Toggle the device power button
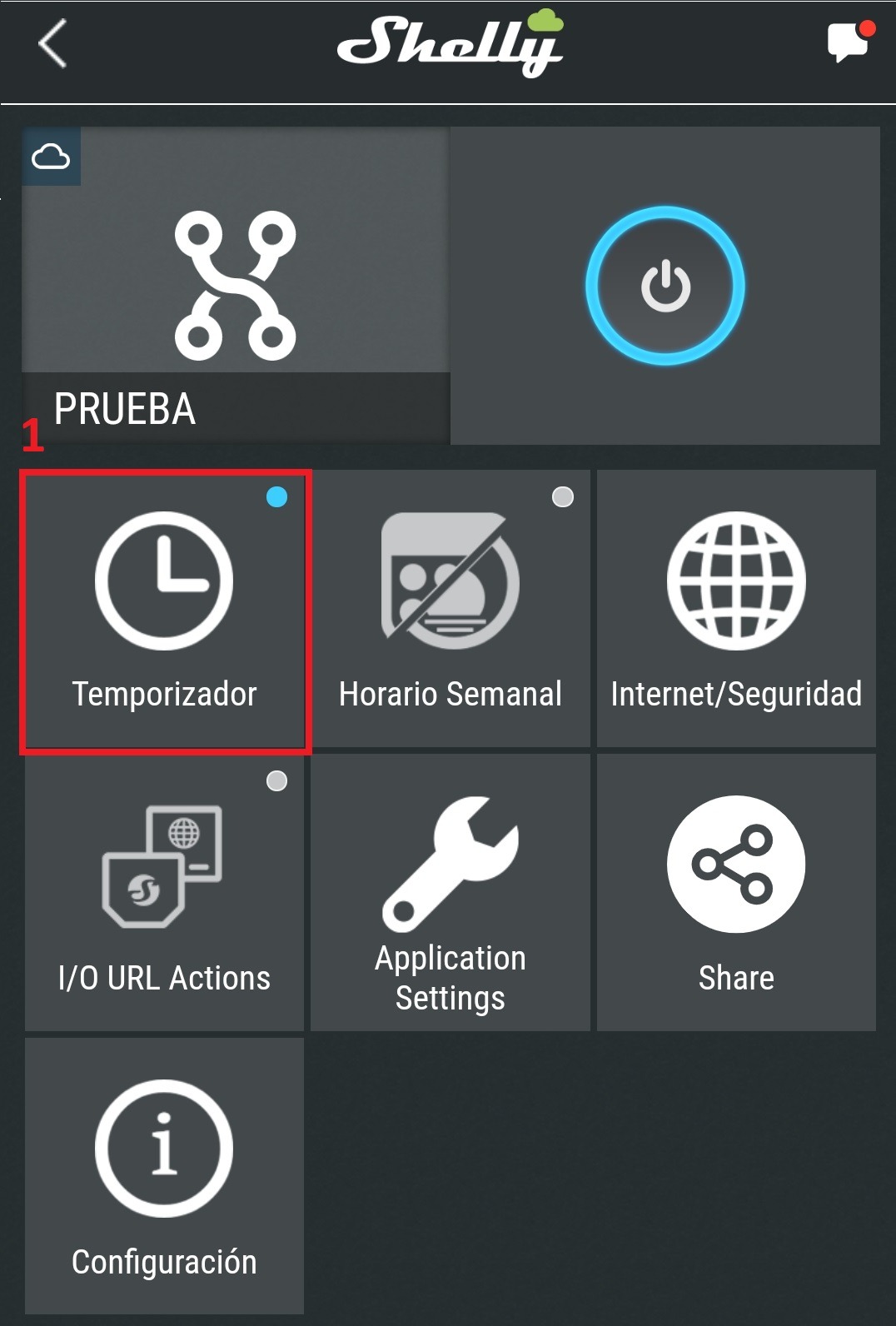Image resolution: width=896 pixels, height=1326 pixels. 665,286
